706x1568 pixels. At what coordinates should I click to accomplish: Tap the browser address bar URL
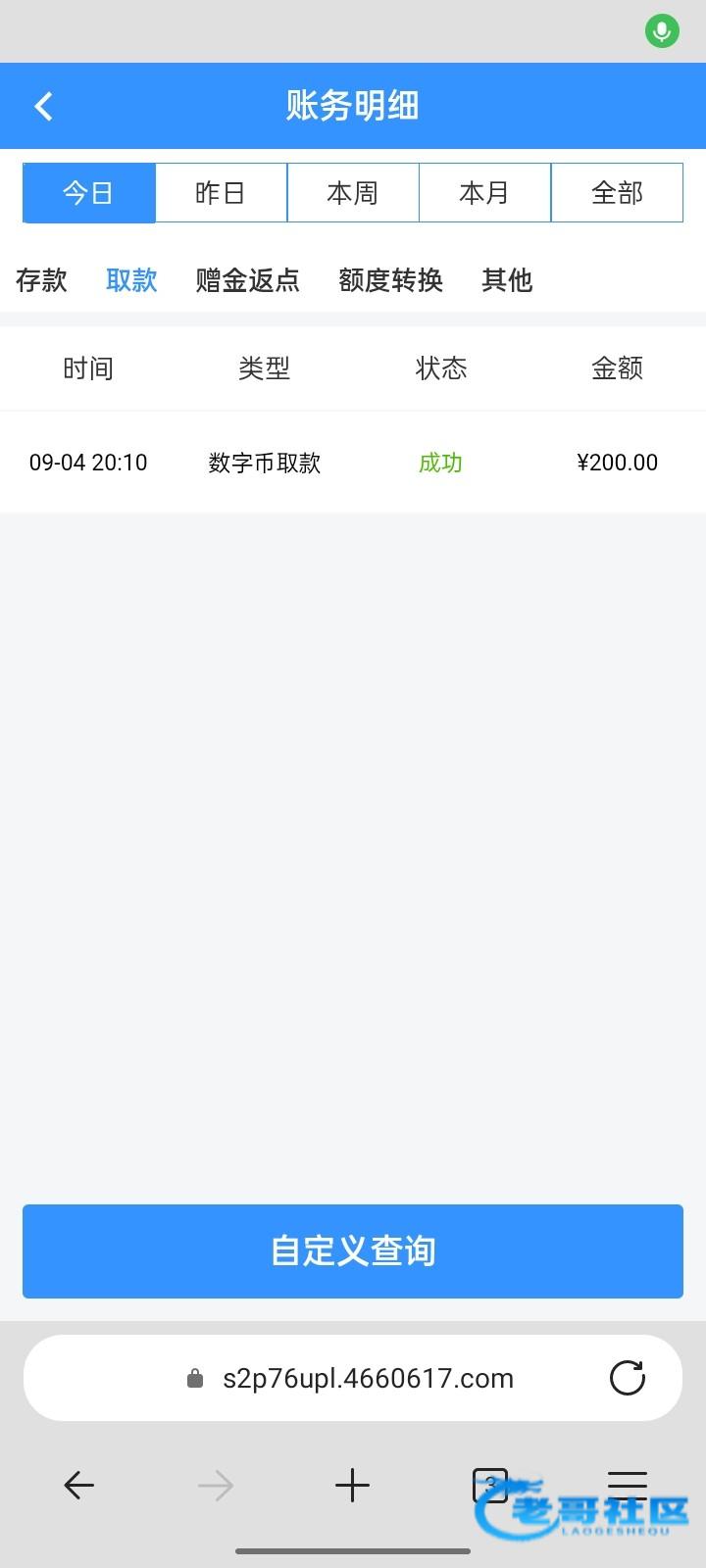point(368,1378)
